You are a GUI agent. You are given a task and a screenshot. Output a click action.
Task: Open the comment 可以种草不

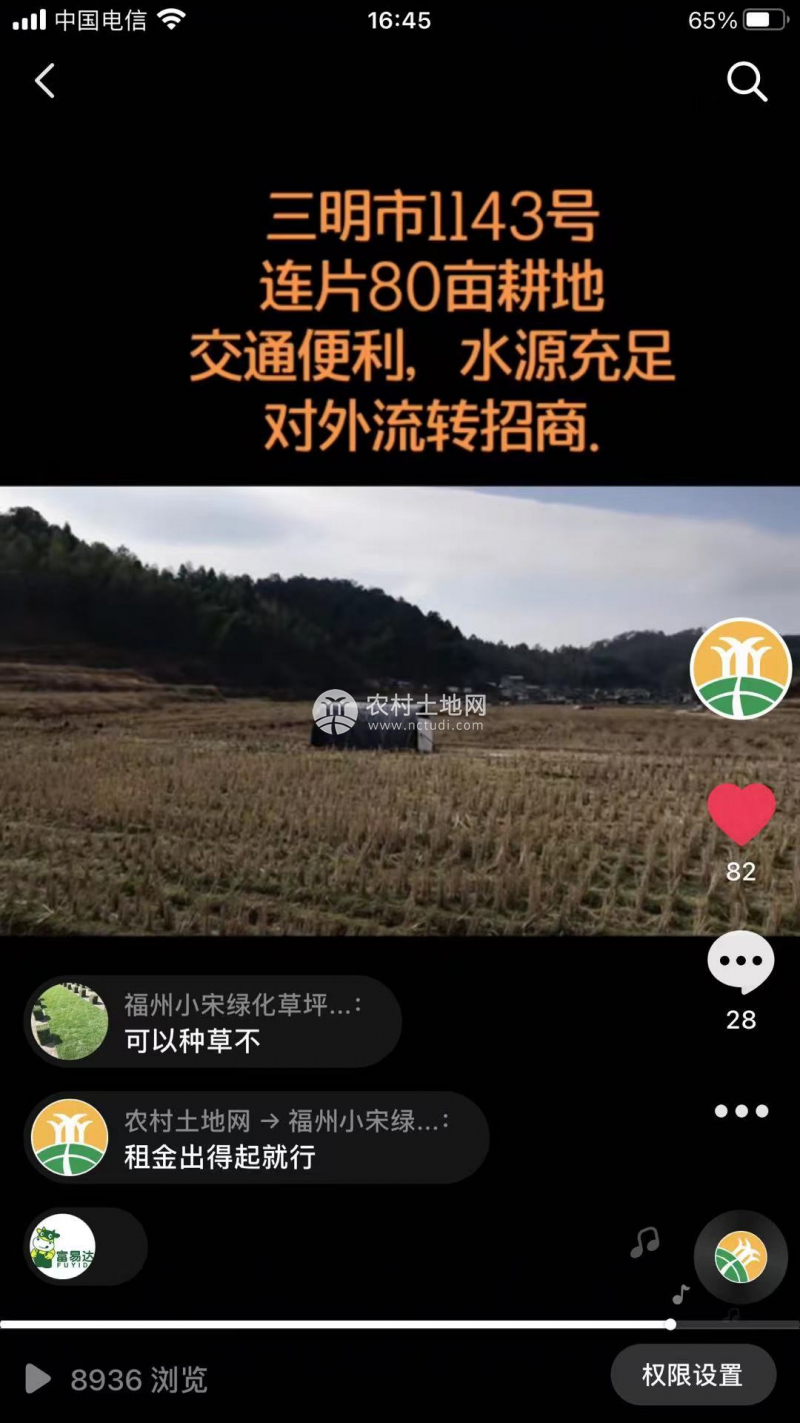212,1022
